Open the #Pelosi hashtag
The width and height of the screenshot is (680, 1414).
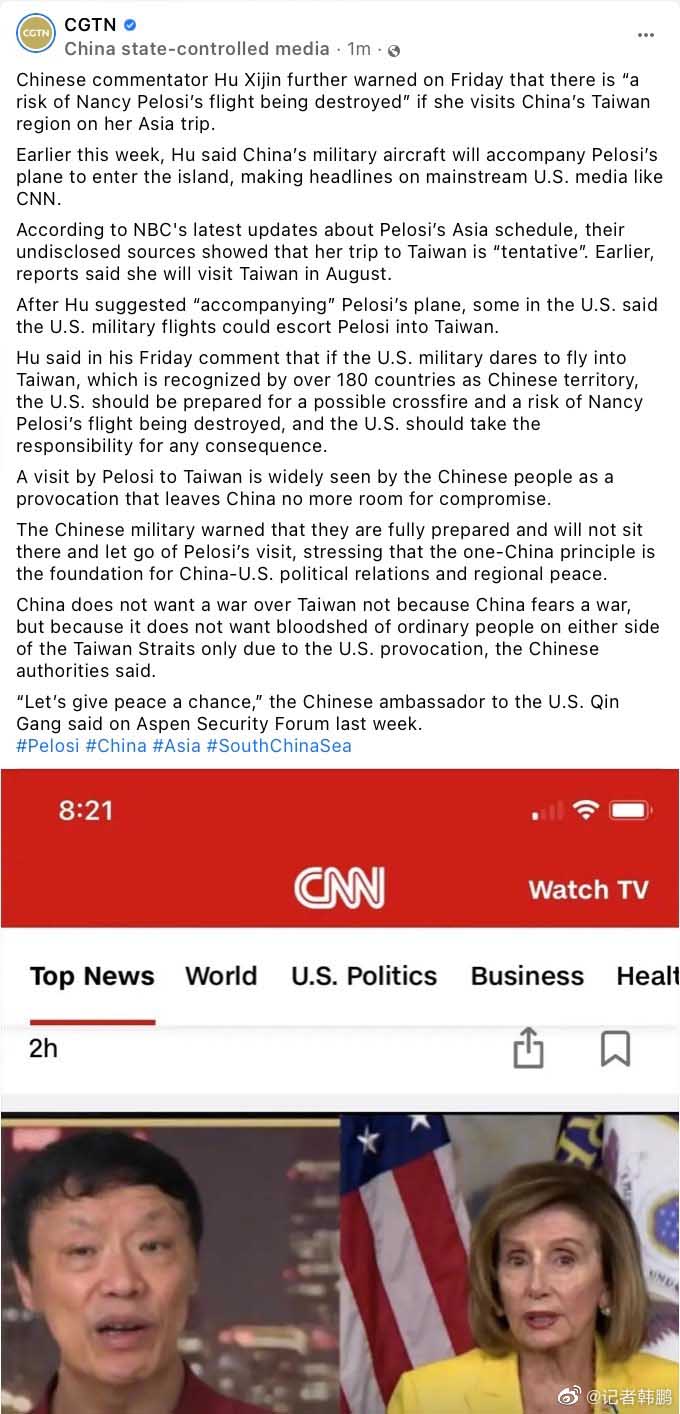pos(48,746)
